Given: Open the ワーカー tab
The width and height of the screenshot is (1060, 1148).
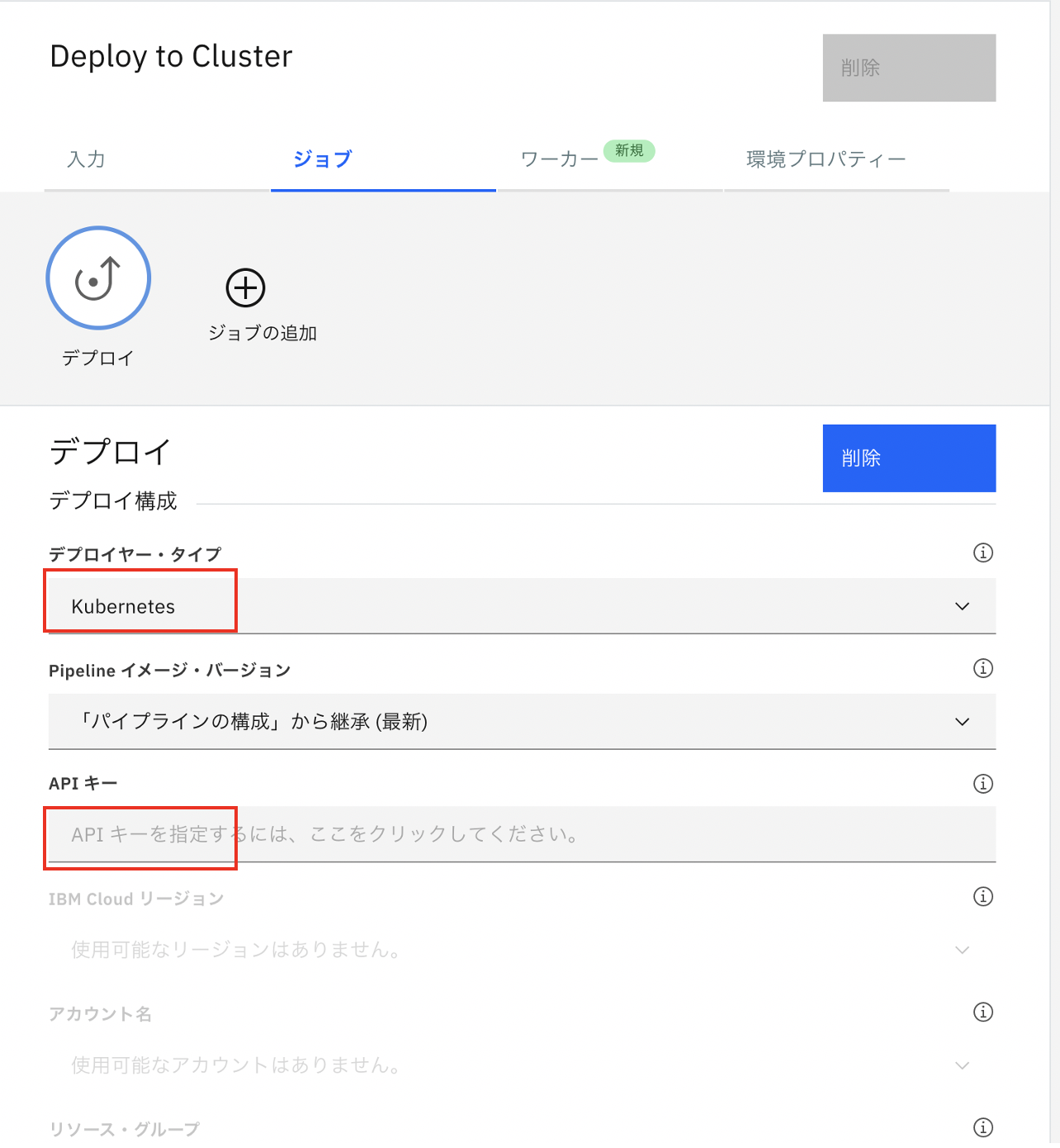Looking at the screenshot, I should point(560,159).
